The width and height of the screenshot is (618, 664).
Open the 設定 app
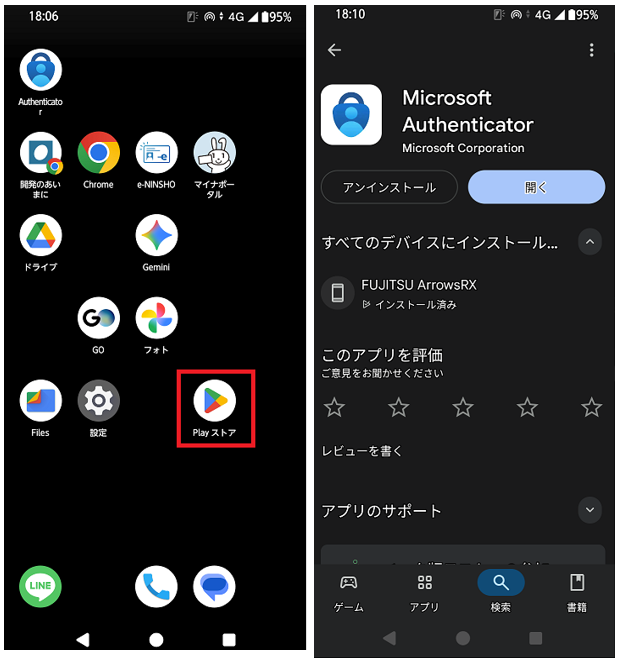tap(98, 401)
